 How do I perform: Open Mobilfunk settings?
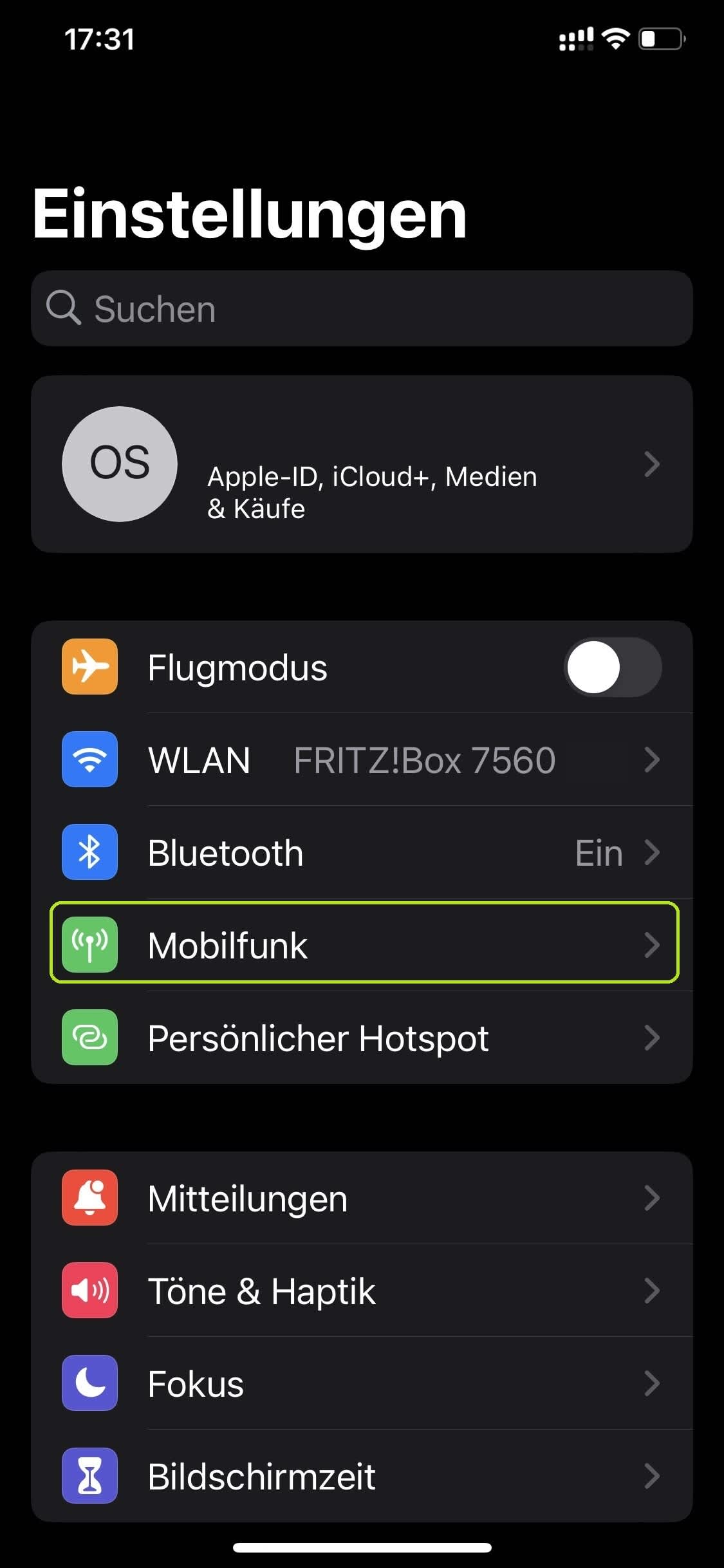(362, 944)
